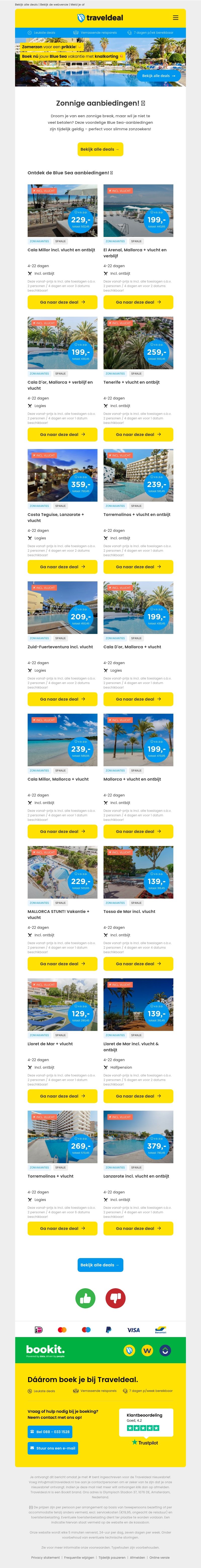Tap blue Bekijk alle deals button
This screenshot has height=1568, width=201.
point(100,1265)
